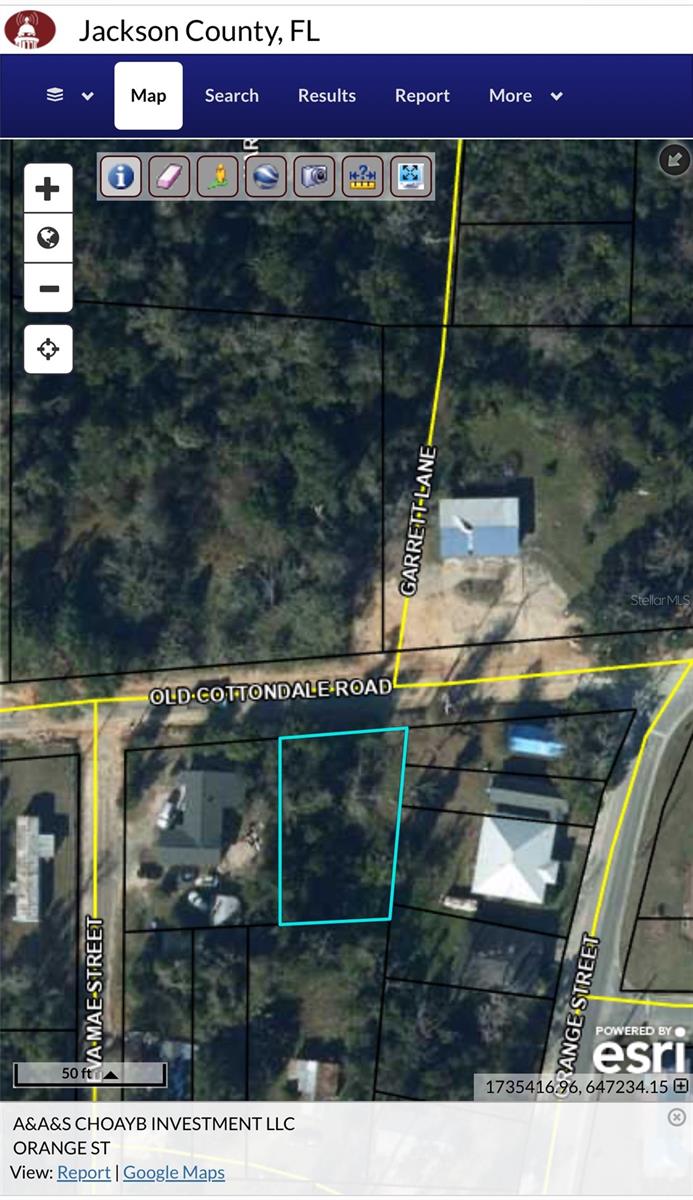Image resolution: width=693 pixels, height=1200 pixels.
Task: Zoom out with the minus button
Action: (48, 289)
